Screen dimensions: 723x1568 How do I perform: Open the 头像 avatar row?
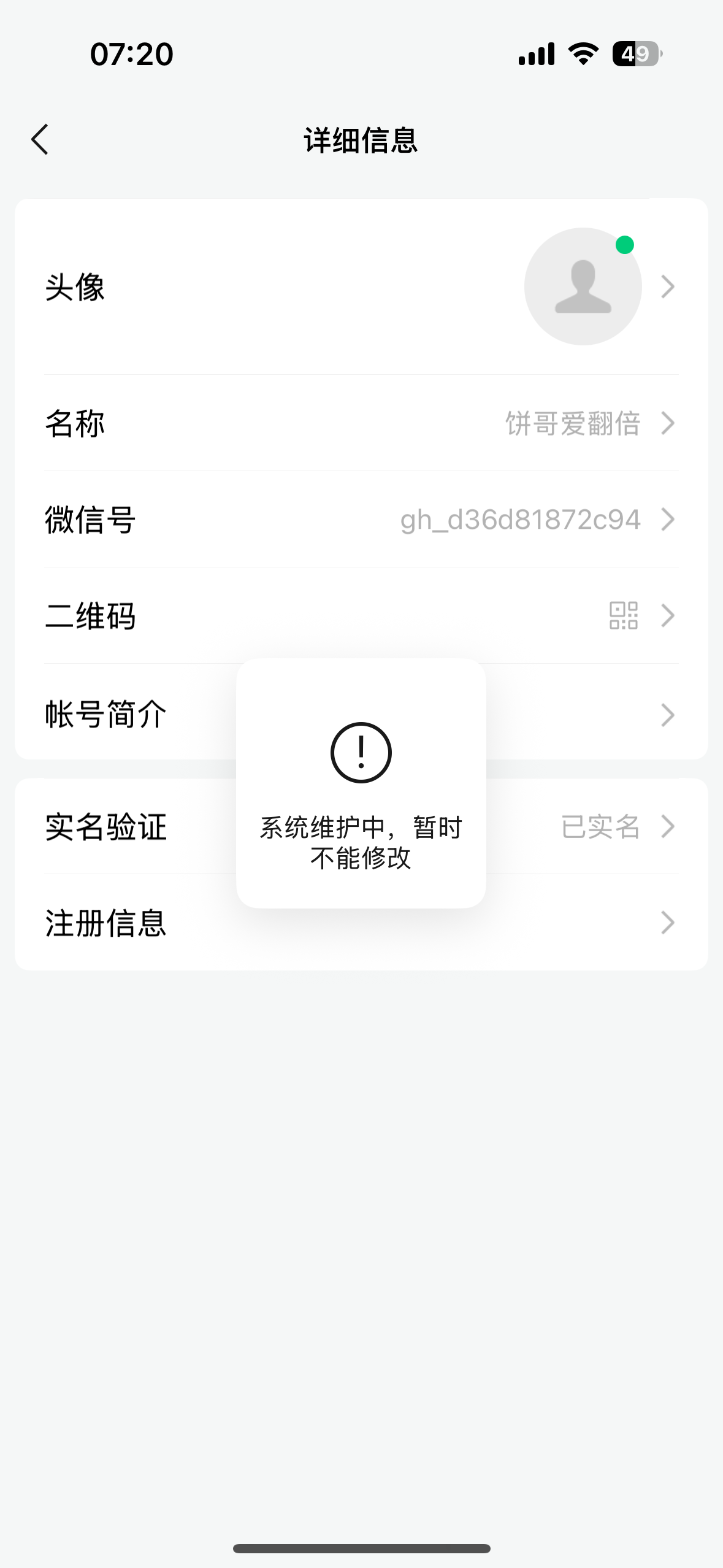click(361, 286)
